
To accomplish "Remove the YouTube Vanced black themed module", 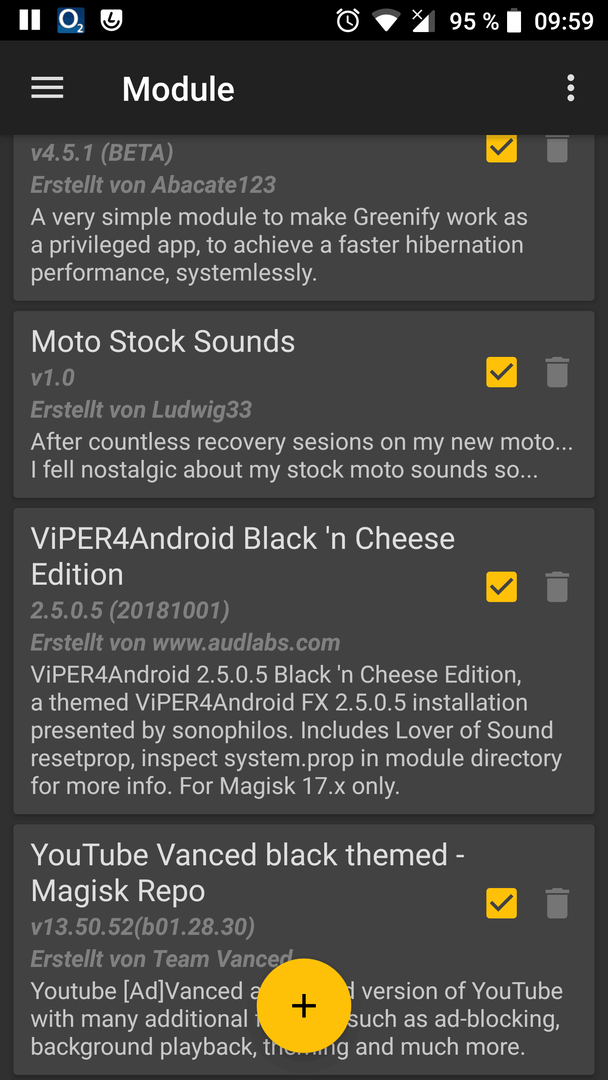I will click(x=557, y=903).
